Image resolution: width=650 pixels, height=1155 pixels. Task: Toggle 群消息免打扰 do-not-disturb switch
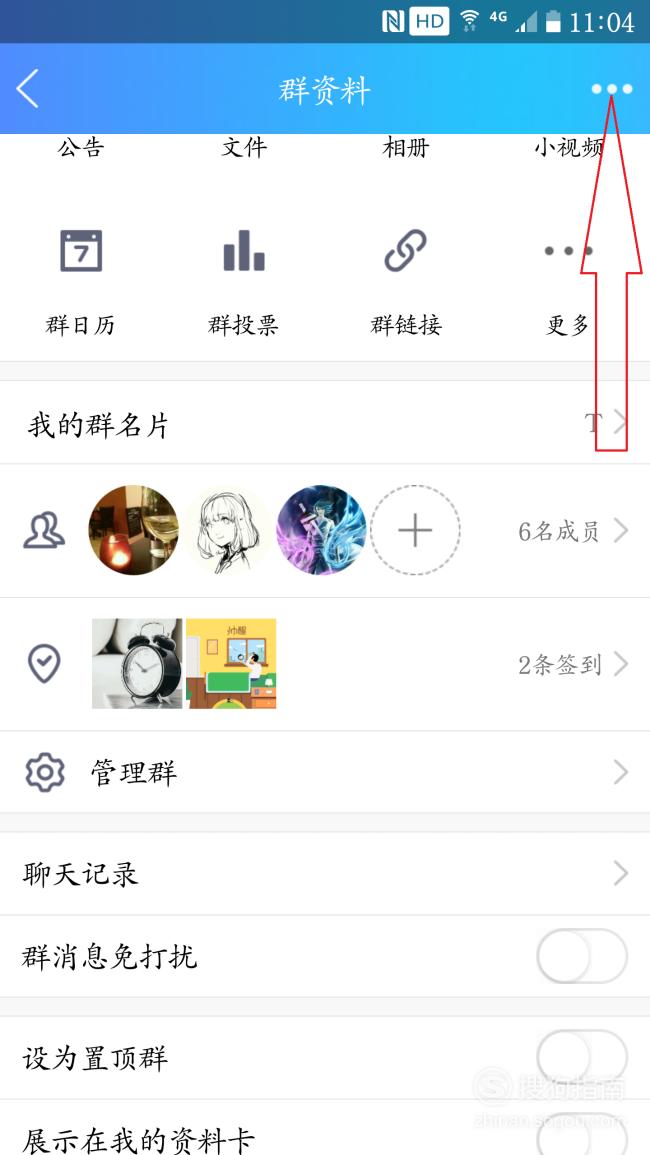point(582,956)
